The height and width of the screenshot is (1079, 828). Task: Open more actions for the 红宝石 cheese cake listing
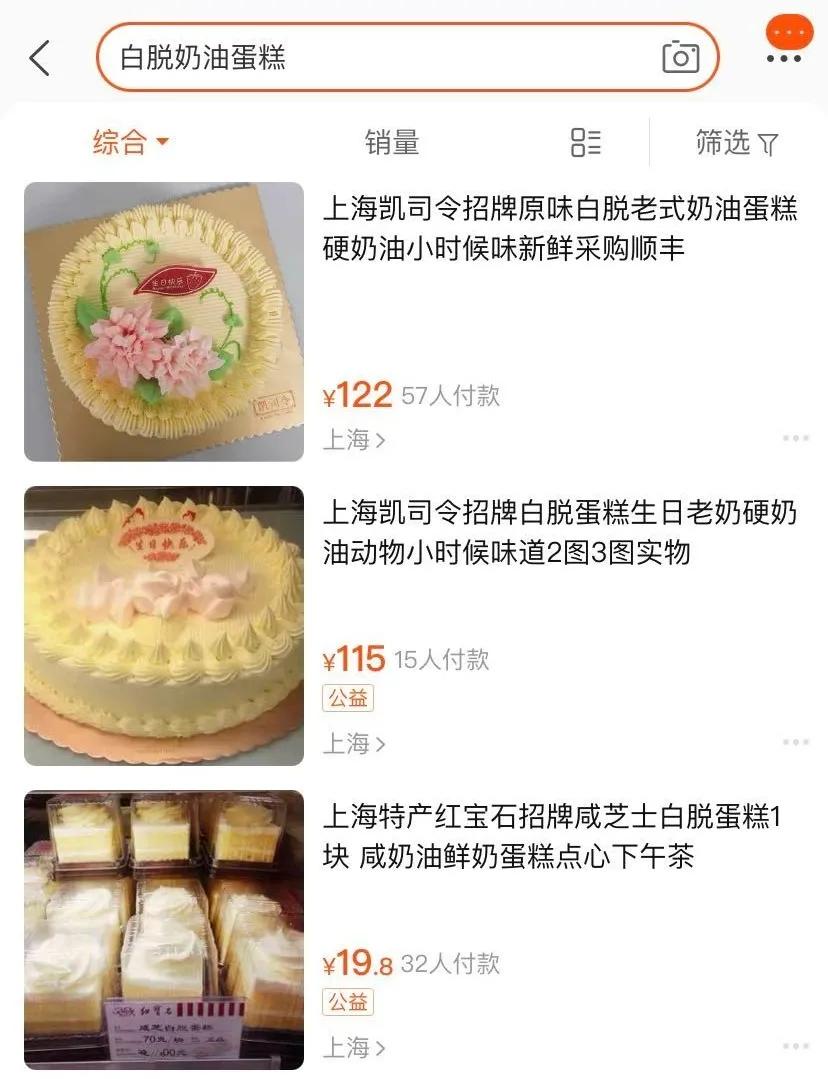coord(795,1047)
